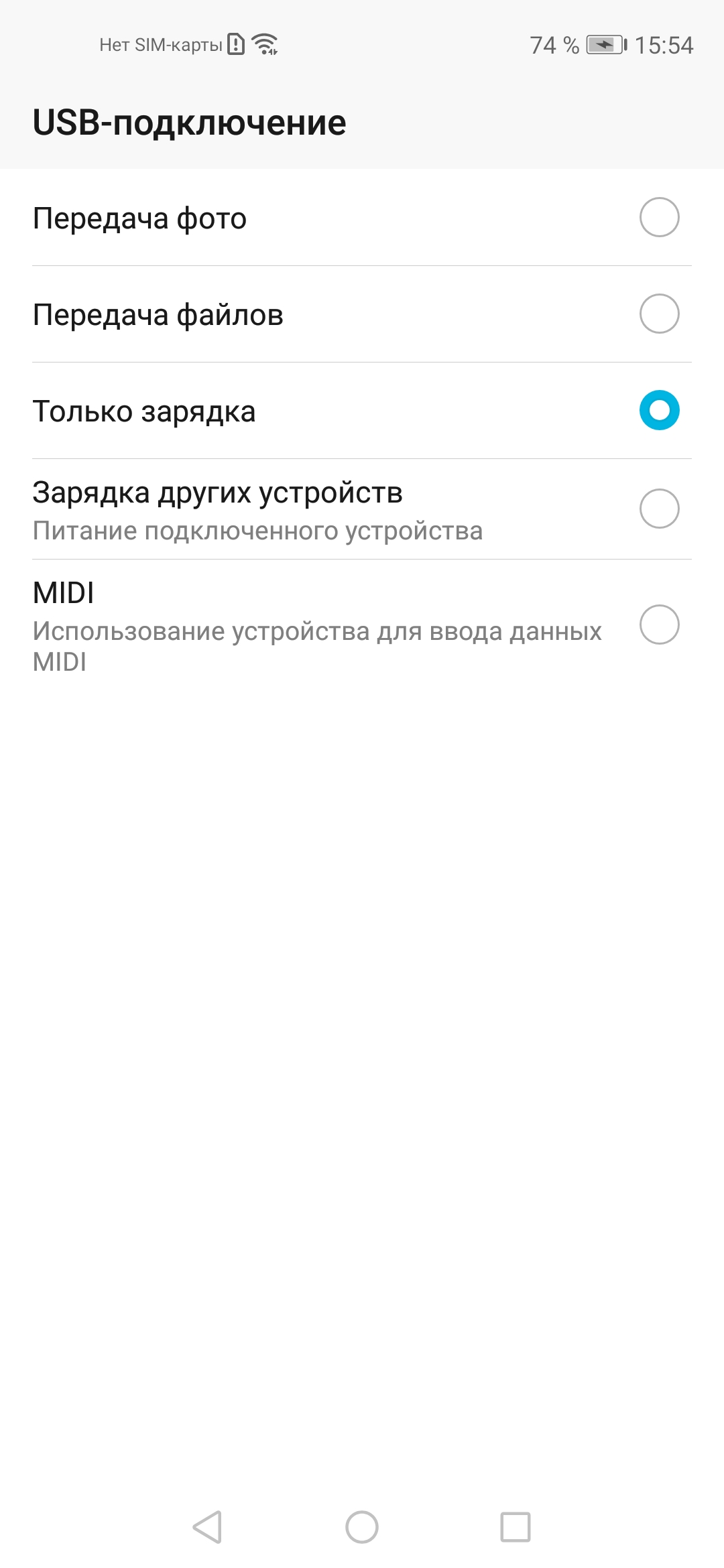The height and width of the screenshot is (1568, 724).
Task: Pick the MIDI connection mode
Action: (362, 625)
